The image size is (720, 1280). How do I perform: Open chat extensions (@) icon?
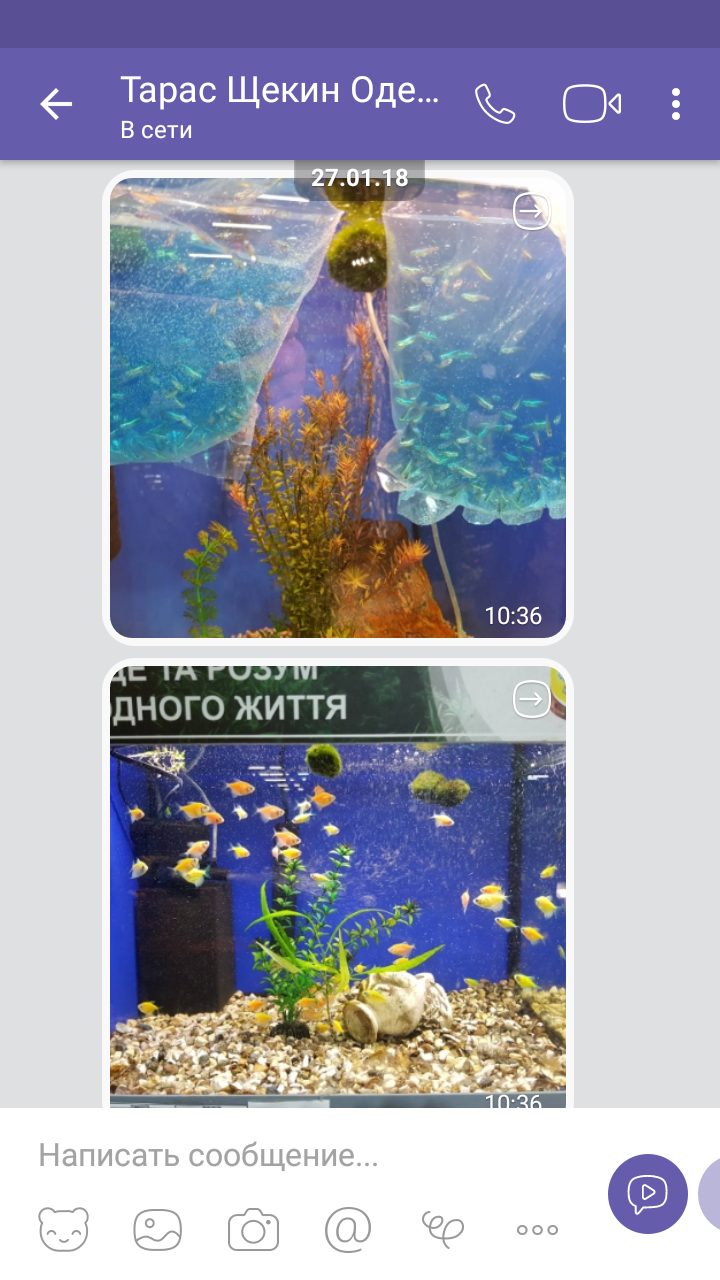(348, 1229)
